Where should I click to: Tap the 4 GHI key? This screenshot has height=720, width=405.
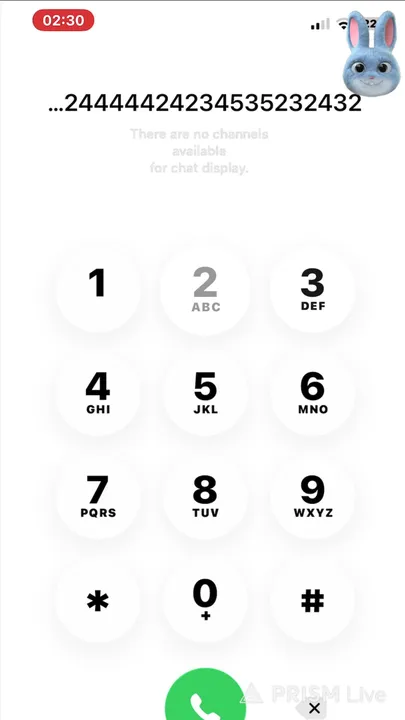coord(98,392)
